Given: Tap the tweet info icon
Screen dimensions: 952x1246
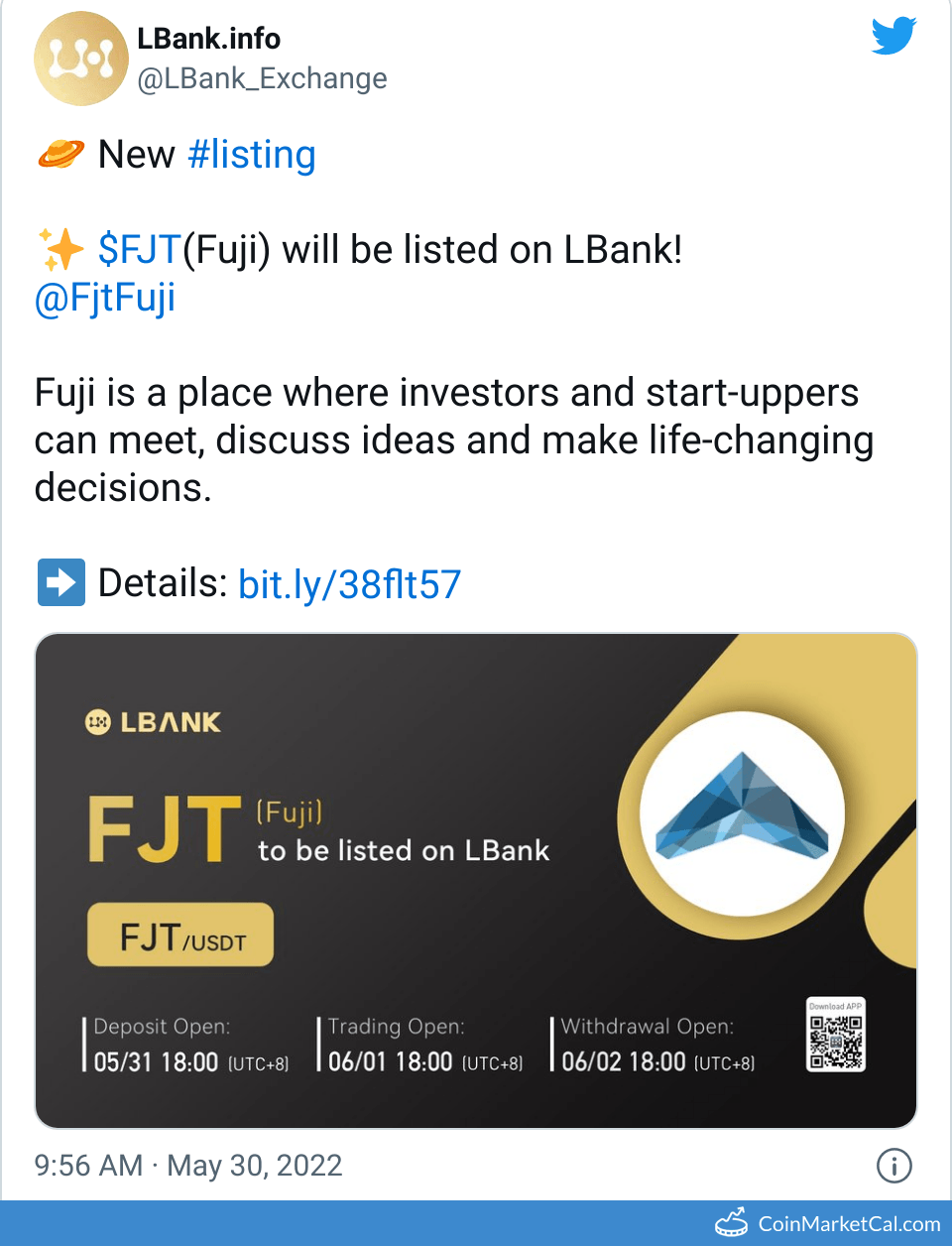Looking at the screenshot, I should click(x=893, y=1166).
